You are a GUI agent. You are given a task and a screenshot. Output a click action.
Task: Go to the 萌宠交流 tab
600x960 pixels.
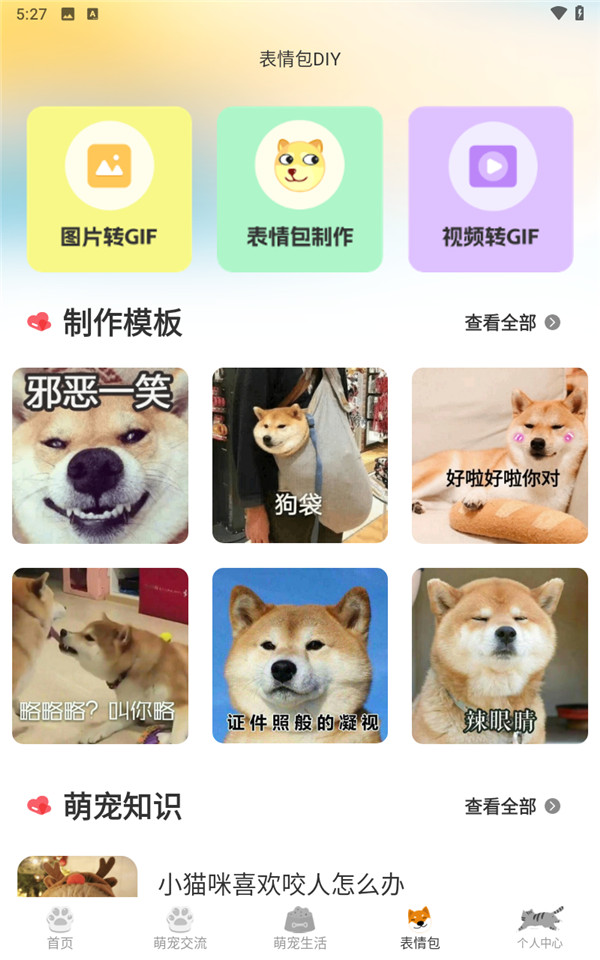pos(180,927)
